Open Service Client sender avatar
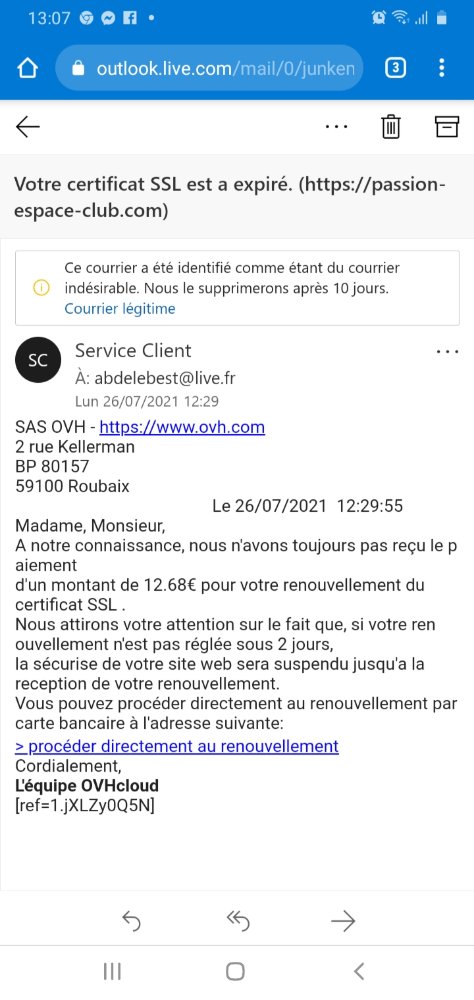 38,360
